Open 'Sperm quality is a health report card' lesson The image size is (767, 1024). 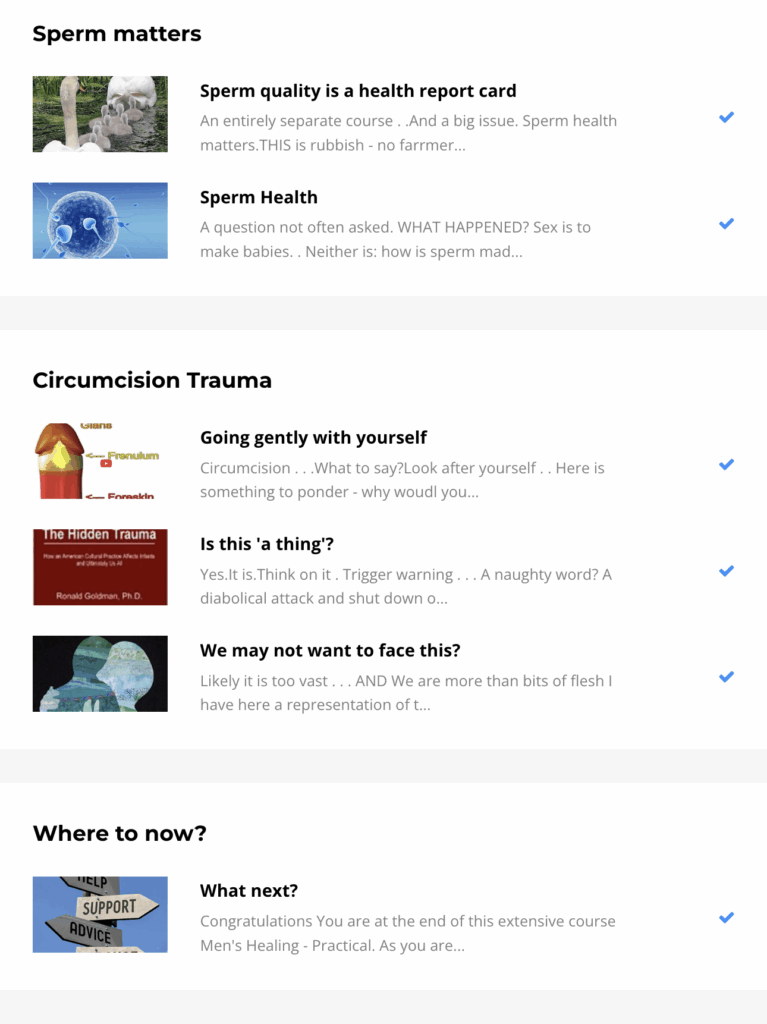358,91
